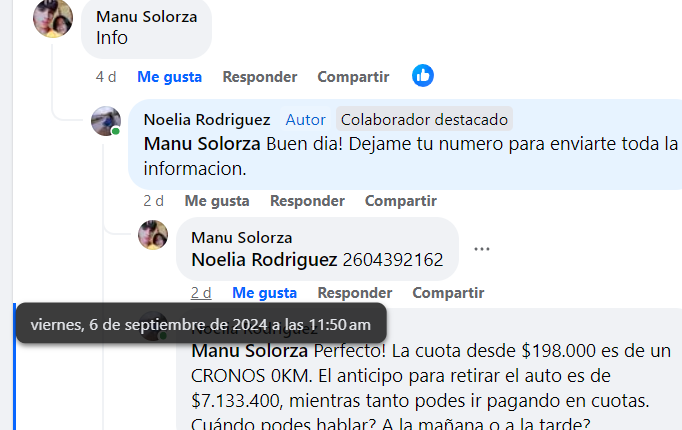Open Manu Solorza's avatar on the Info comment
The width and height of the screenshot is (682, 430).
[53, 17]
